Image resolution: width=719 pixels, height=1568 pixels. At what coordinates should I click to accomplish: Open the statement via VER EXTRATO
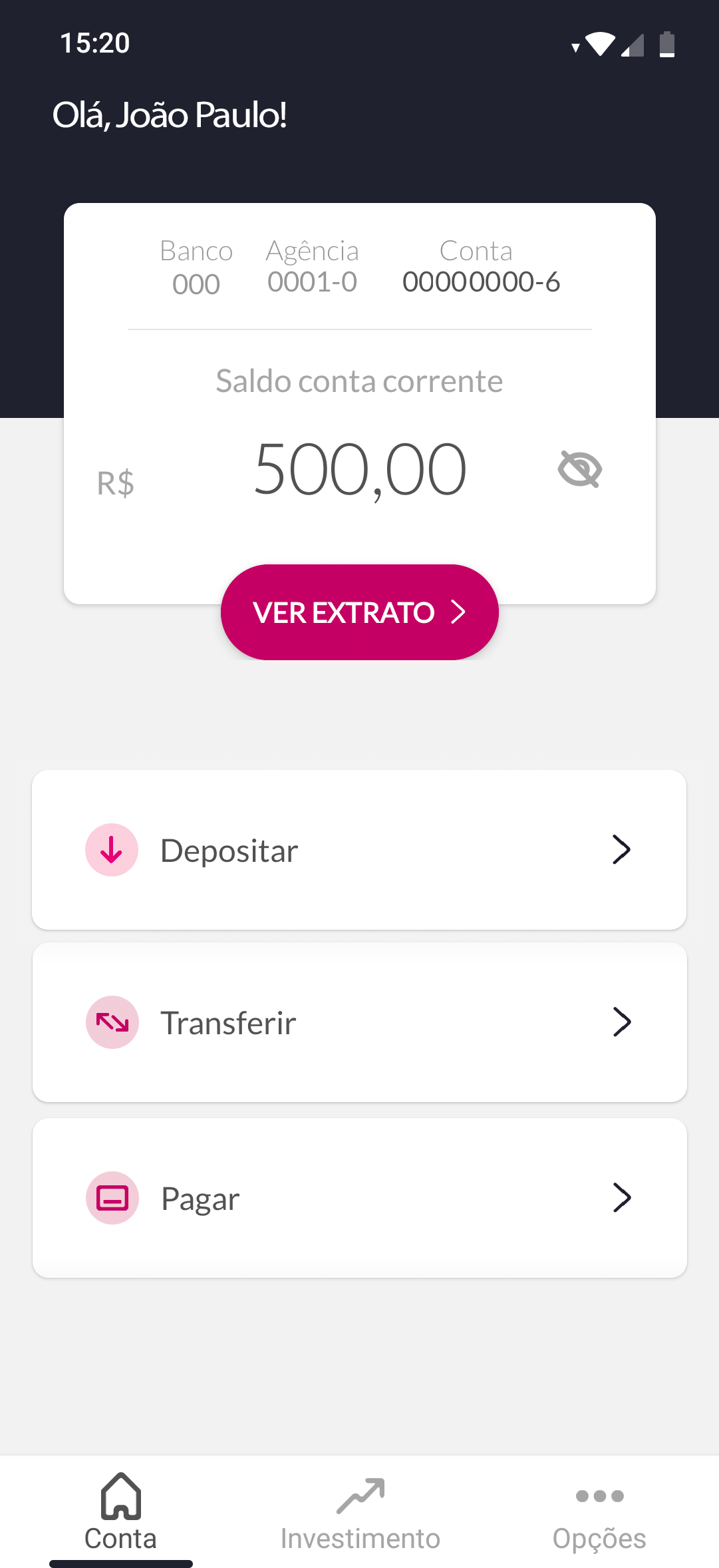tap(359, 612)
